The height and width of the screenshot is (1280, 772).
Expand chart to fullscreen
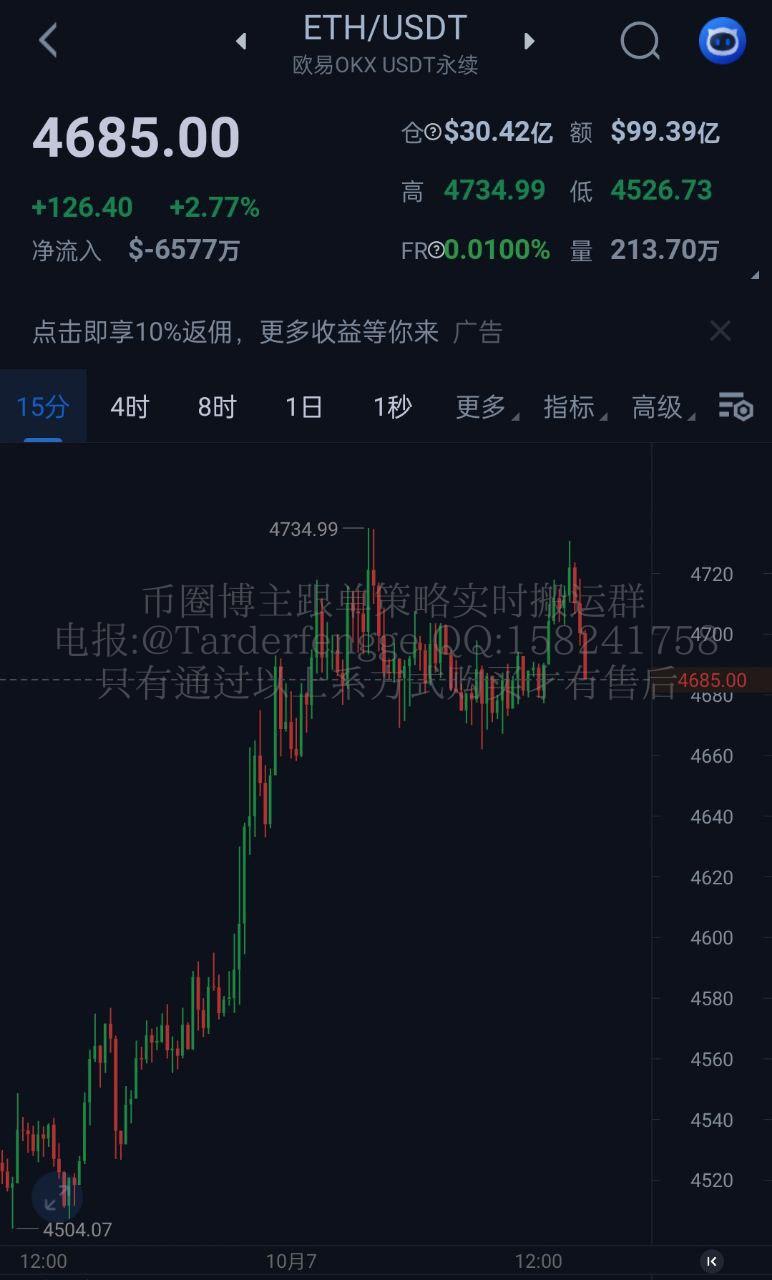(56, 1196)
